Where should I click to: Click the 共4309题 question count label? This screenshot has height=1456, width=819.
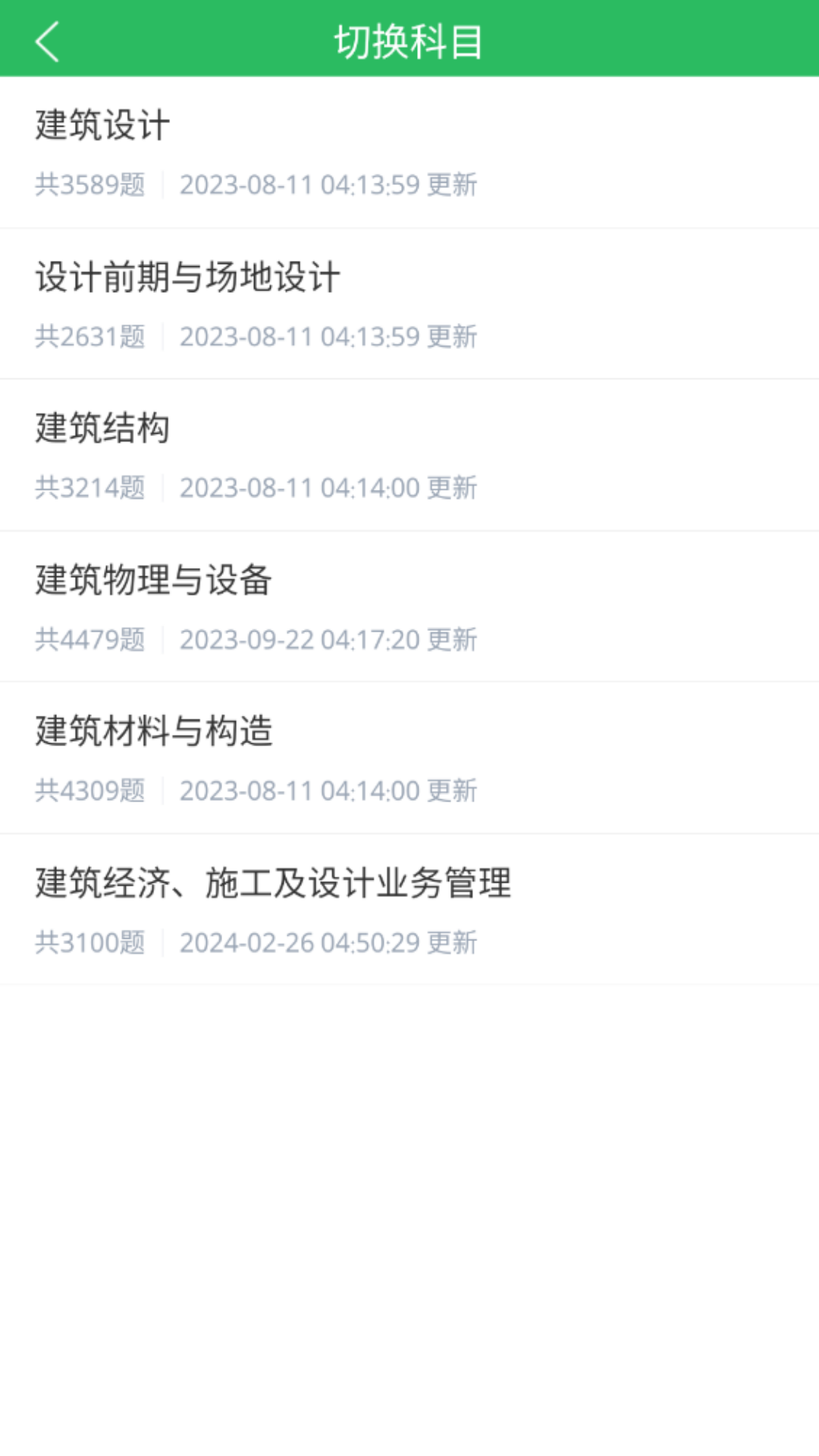click(90, 791)
